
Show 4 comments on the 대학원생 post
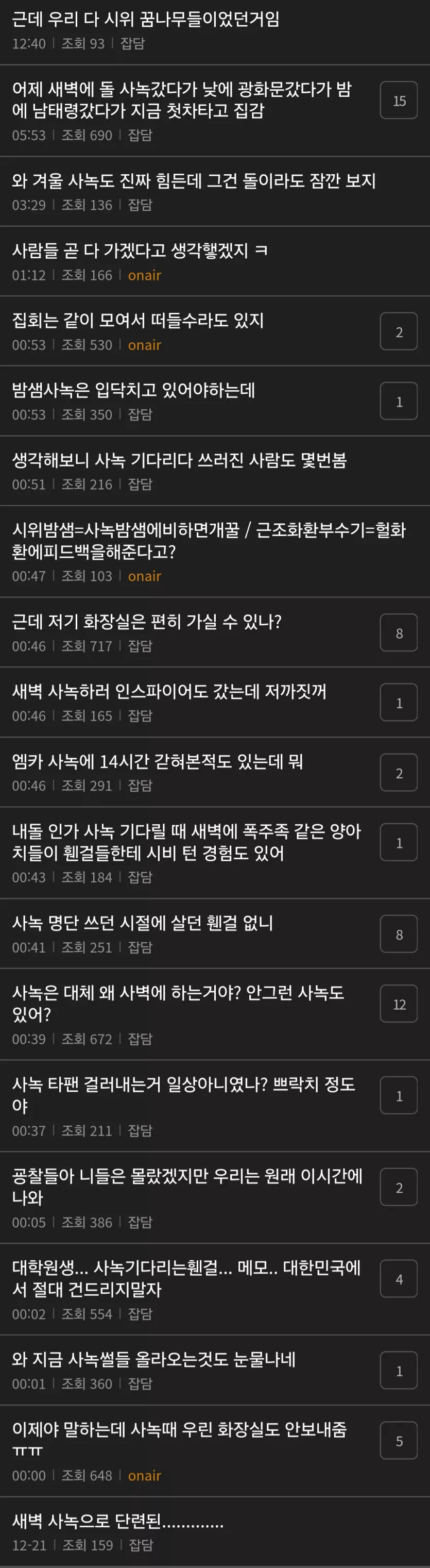point(399,1279)
